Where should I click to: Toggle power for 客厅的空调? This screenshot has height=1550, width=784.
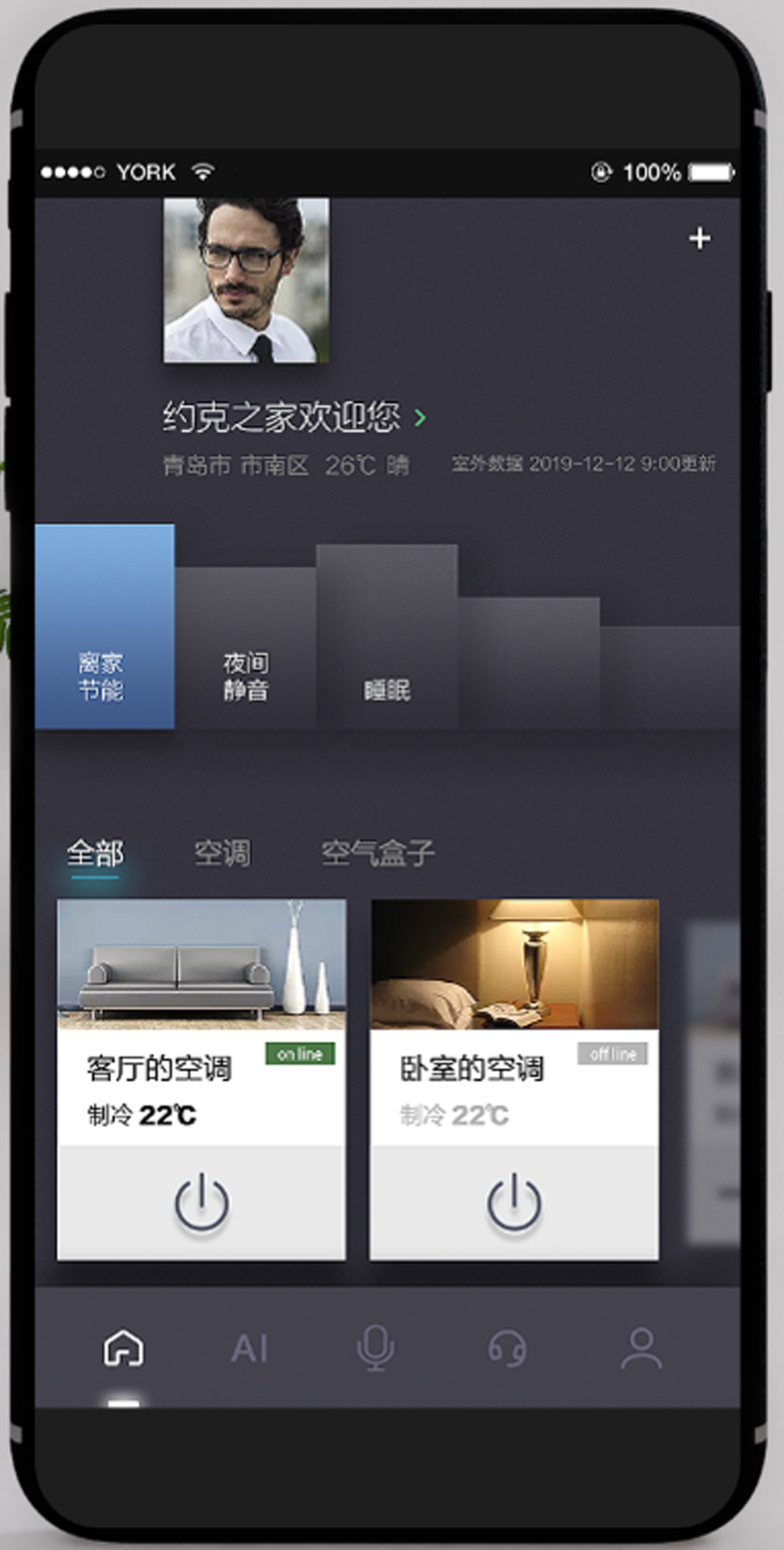[x=201, y=1203]
